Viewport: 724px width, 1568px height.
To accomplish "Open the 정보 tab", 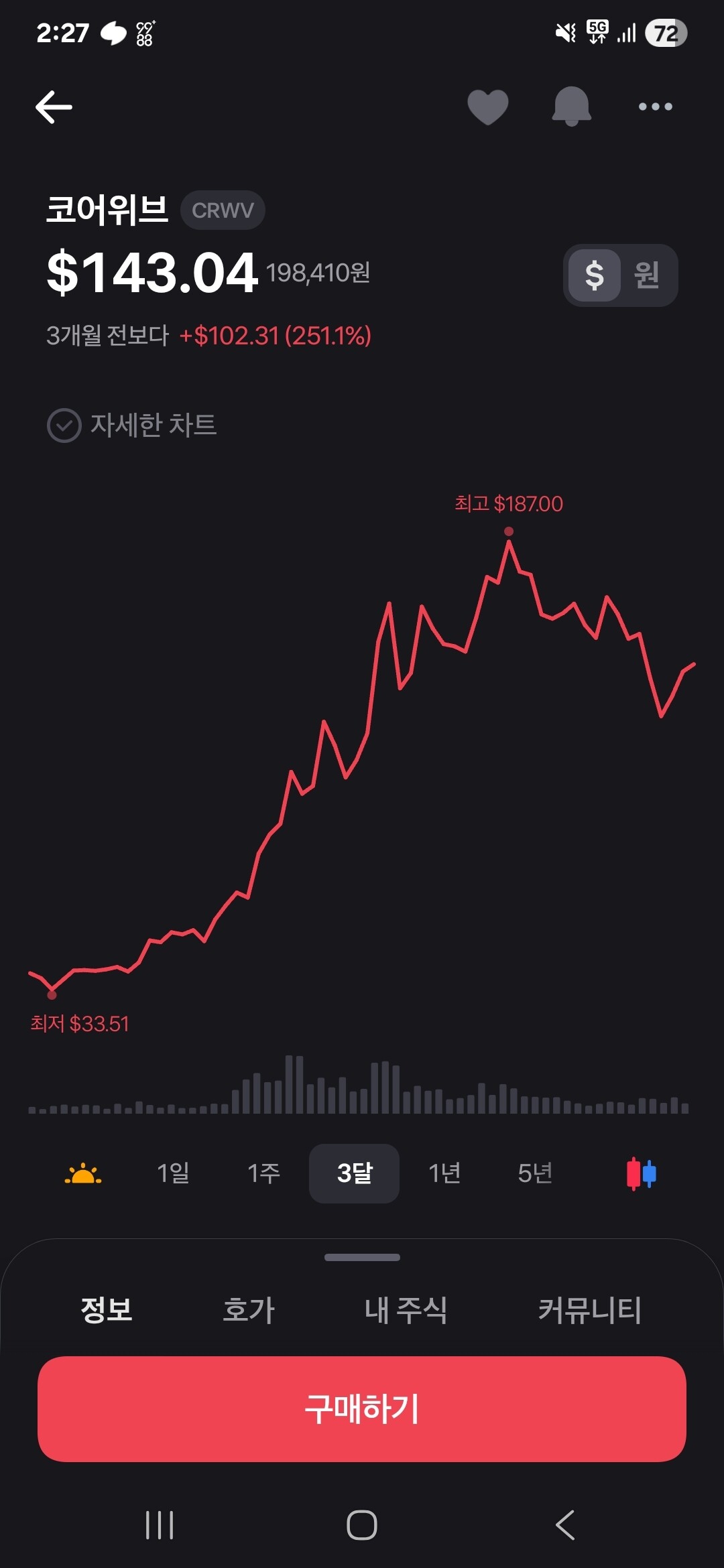I will click(107, 1309).
